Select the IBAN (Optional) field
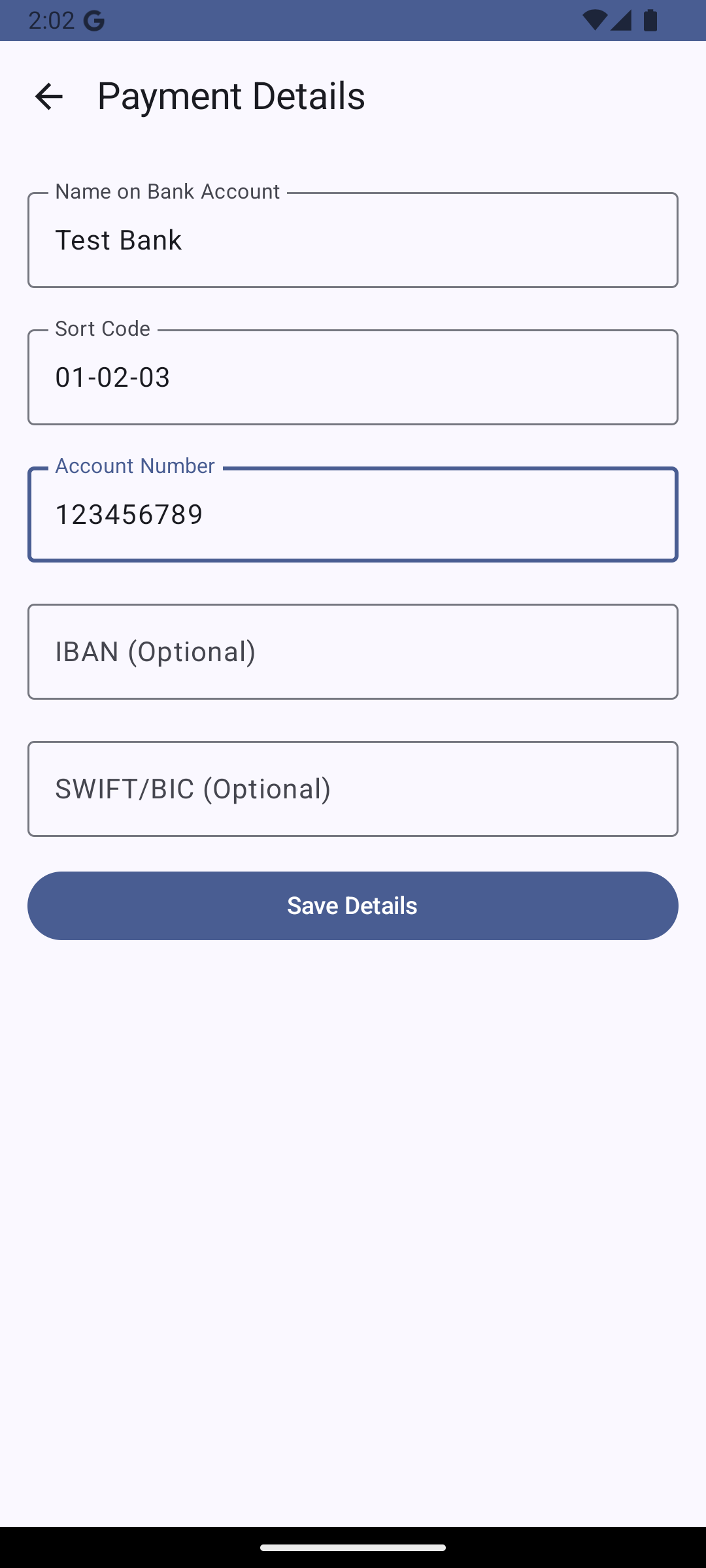 (x=353, y=652)
